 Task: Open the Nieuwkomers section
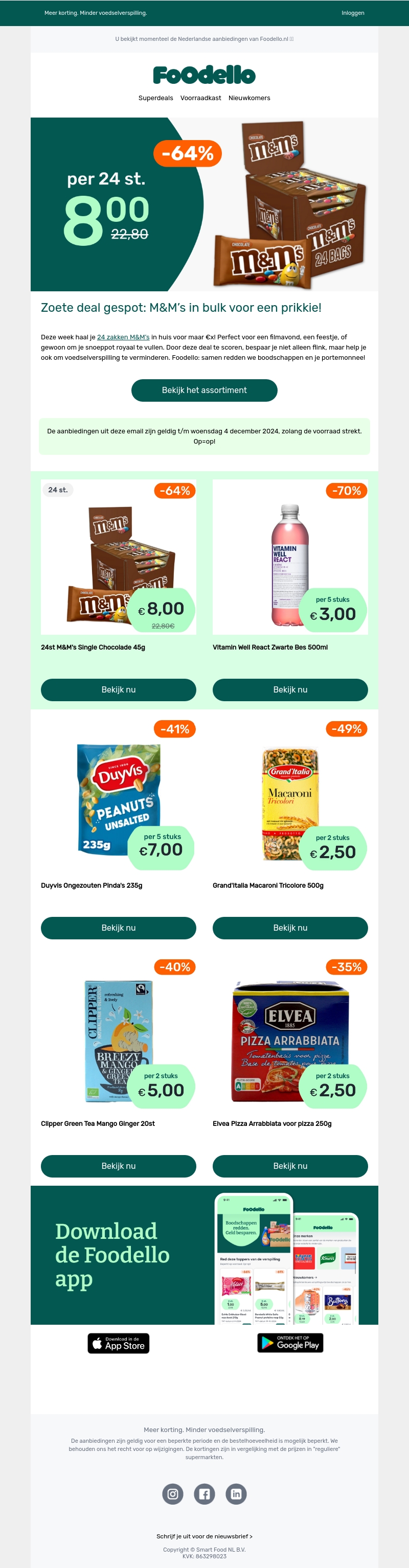click(x=249, y=98)
